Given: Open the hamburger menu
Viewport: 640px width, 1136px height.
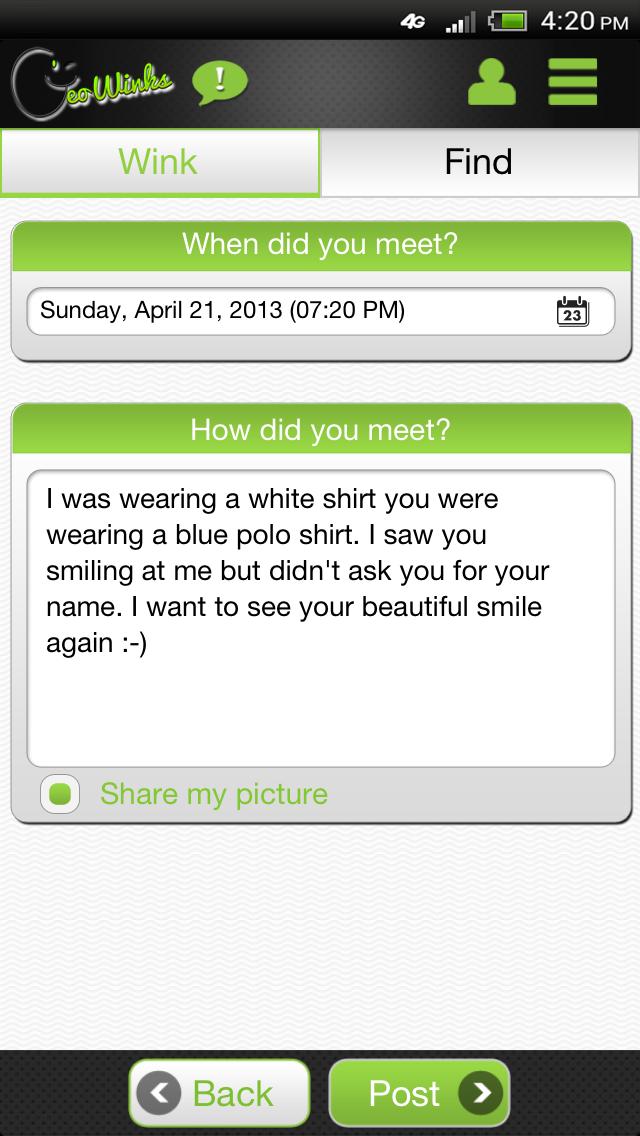Looking at the screenshot, I should 573,82.
